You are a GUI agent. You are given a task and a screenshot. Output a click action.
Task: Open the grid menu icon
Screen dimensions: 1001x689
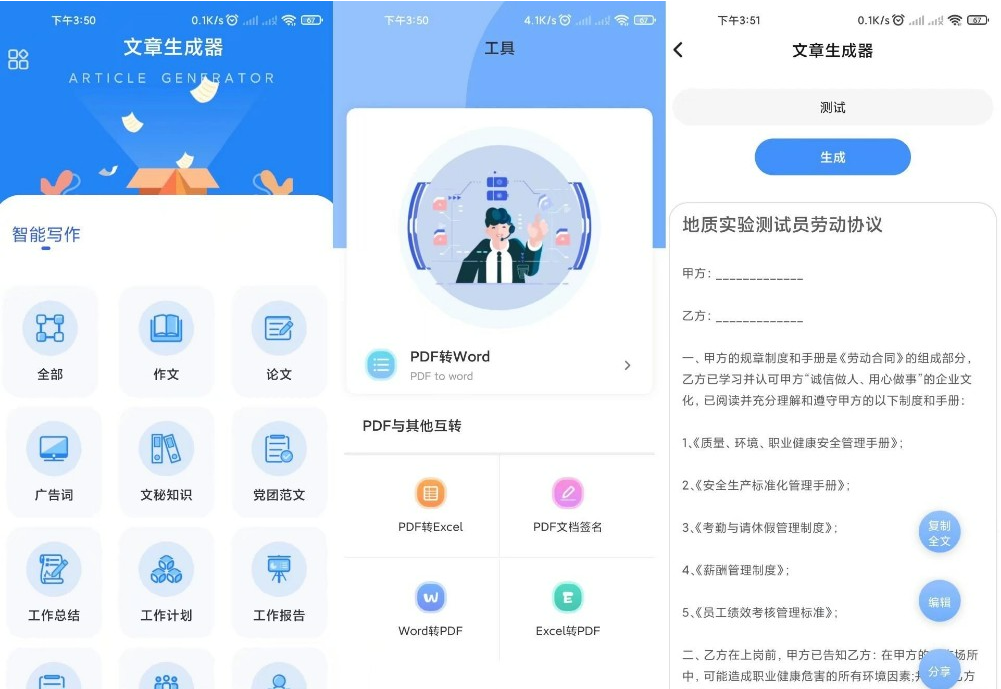click(18, 59)
